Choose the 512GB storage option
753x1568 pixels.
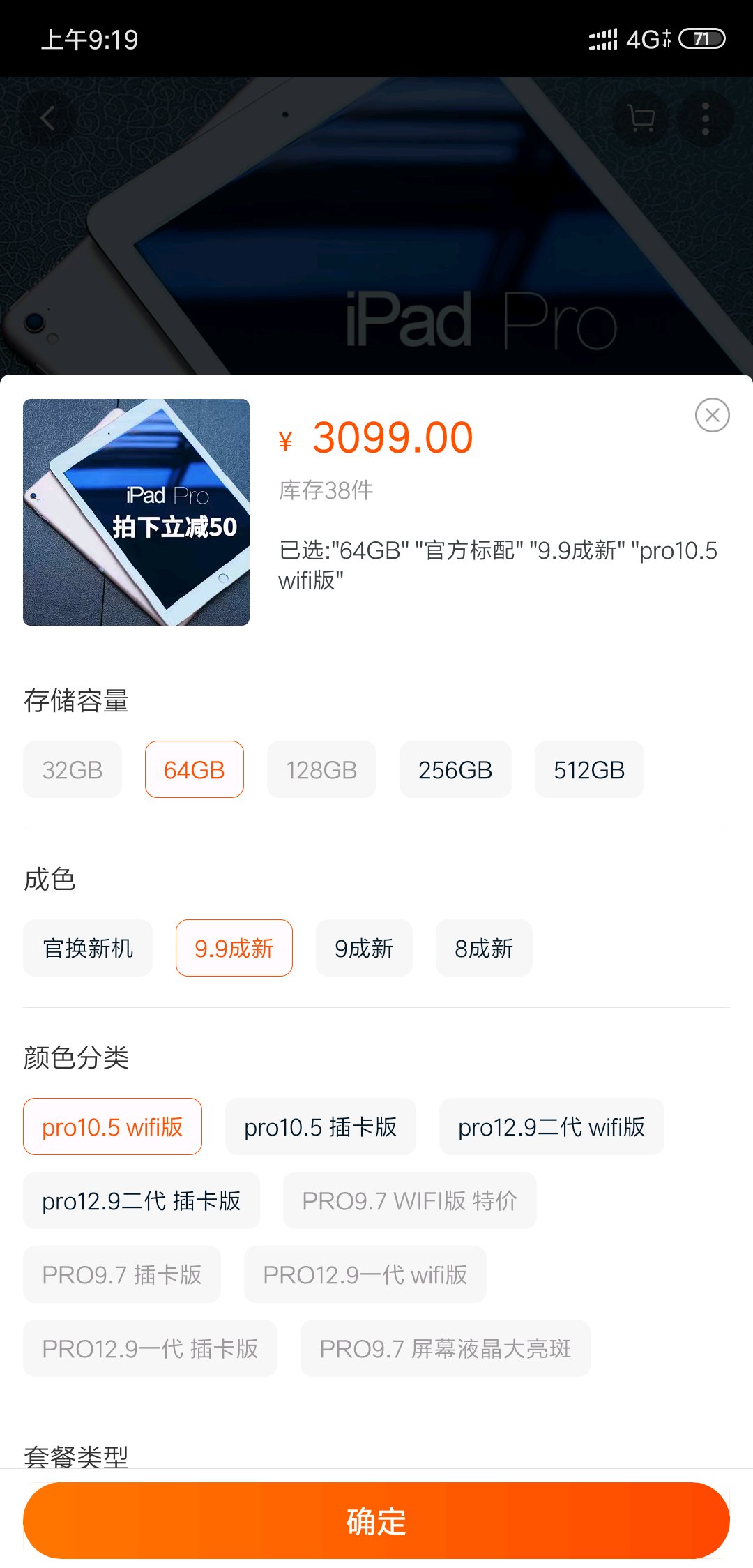589,769
